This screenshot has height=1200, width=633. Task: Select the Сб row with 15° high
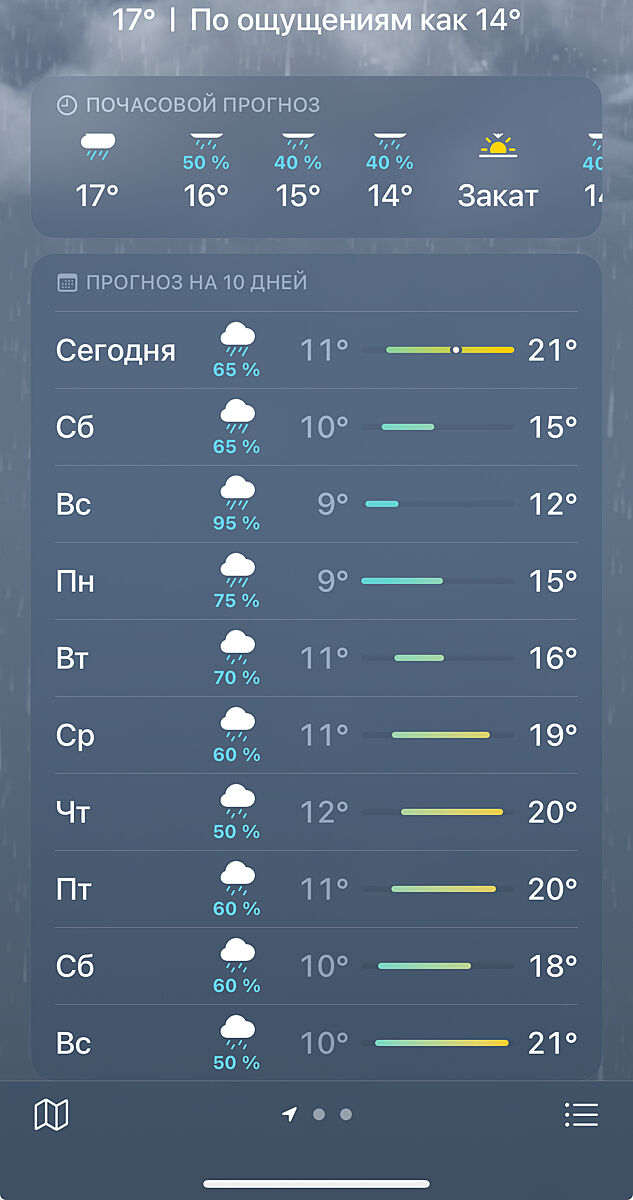point(316,427)
